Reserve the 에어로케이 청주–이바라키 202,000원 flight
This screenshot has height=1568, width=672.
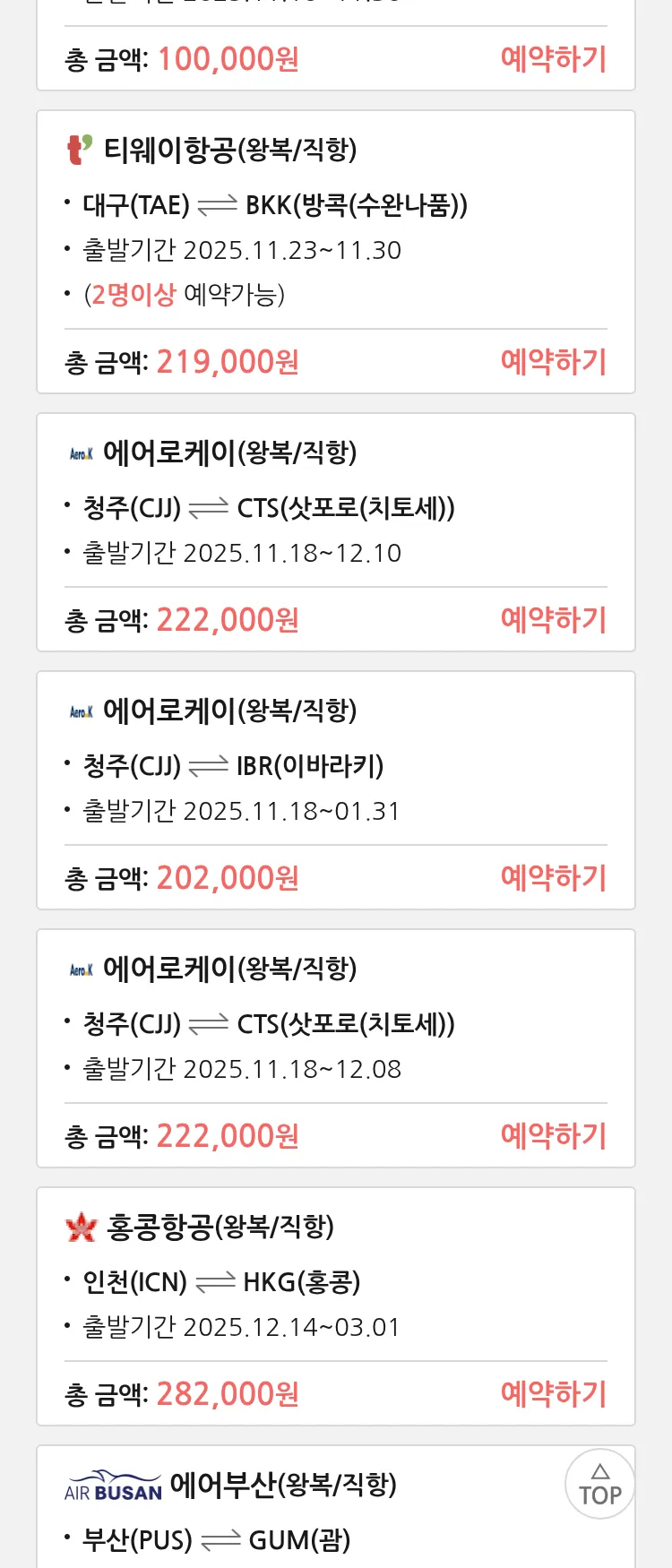coord(553,878)
